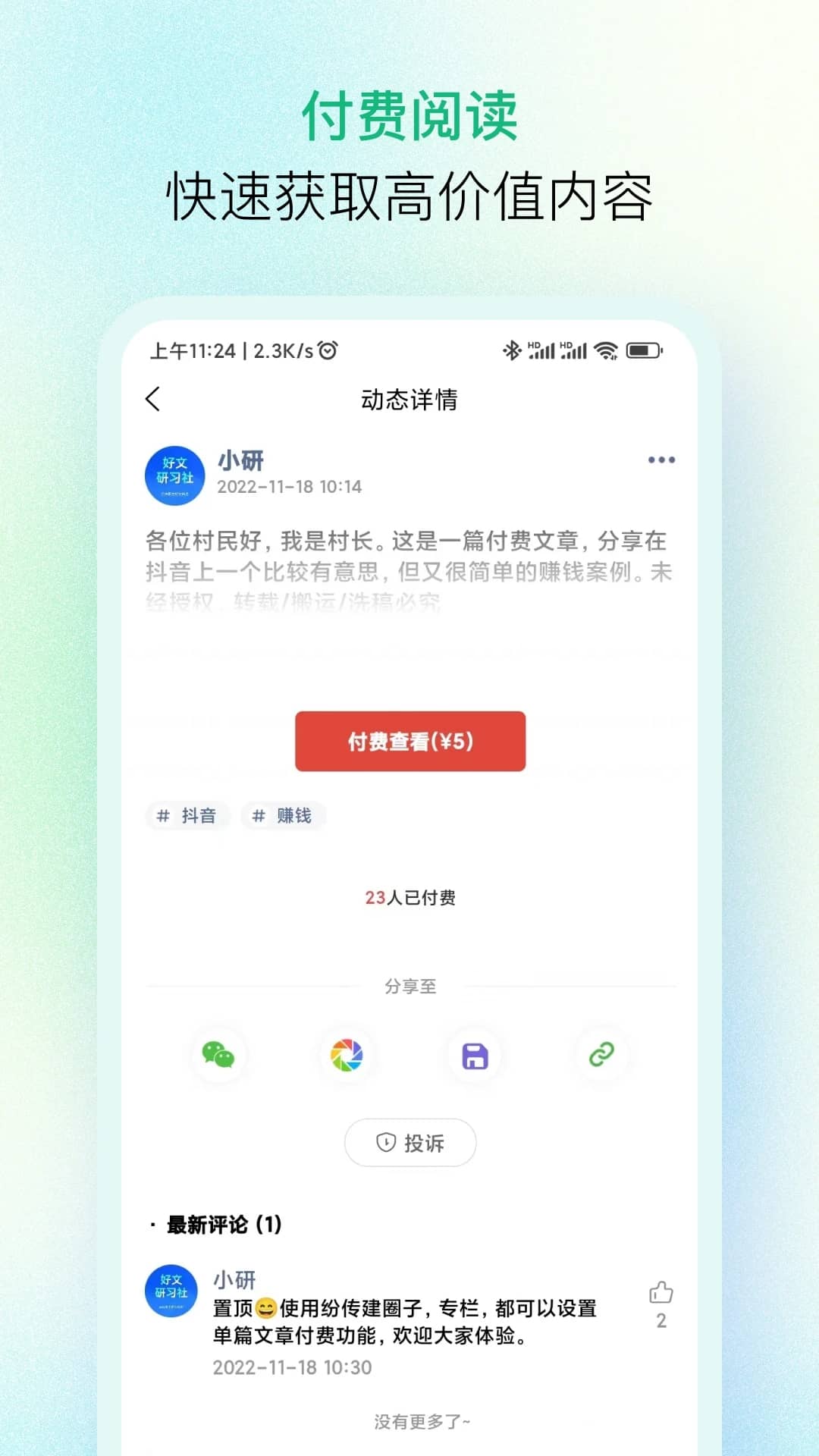This screenshot has width=819, height=1456.
Task: Toggle the #赚钱 topic tag
Action: (283, 816)
